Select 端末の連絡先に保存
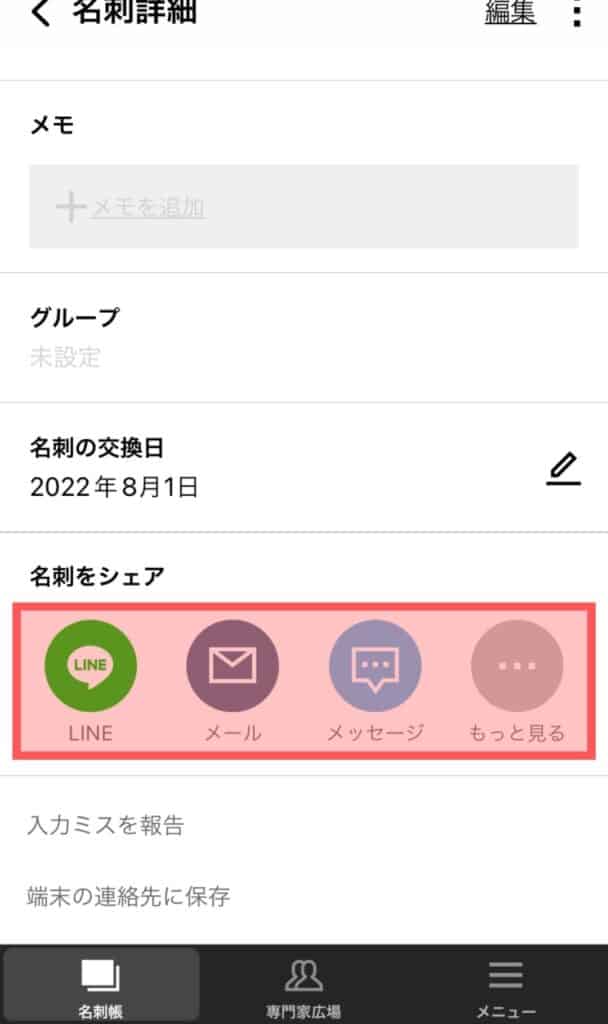The height and width of the screenshot is (1024, 608). tap(129, 896)
